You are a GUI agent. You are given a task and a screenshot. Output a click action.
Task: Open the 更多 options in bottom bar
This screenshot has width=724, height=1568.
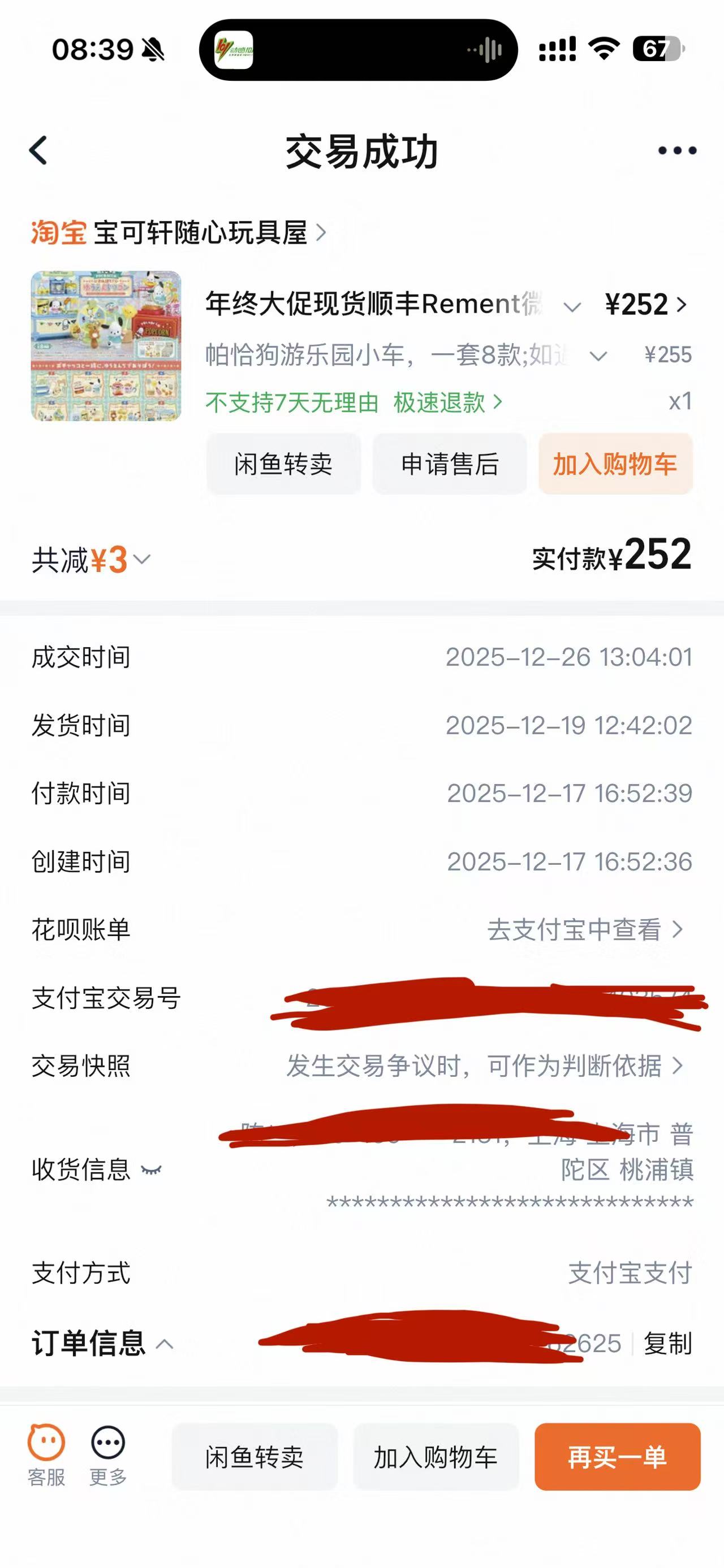[x=108, y=1456]
